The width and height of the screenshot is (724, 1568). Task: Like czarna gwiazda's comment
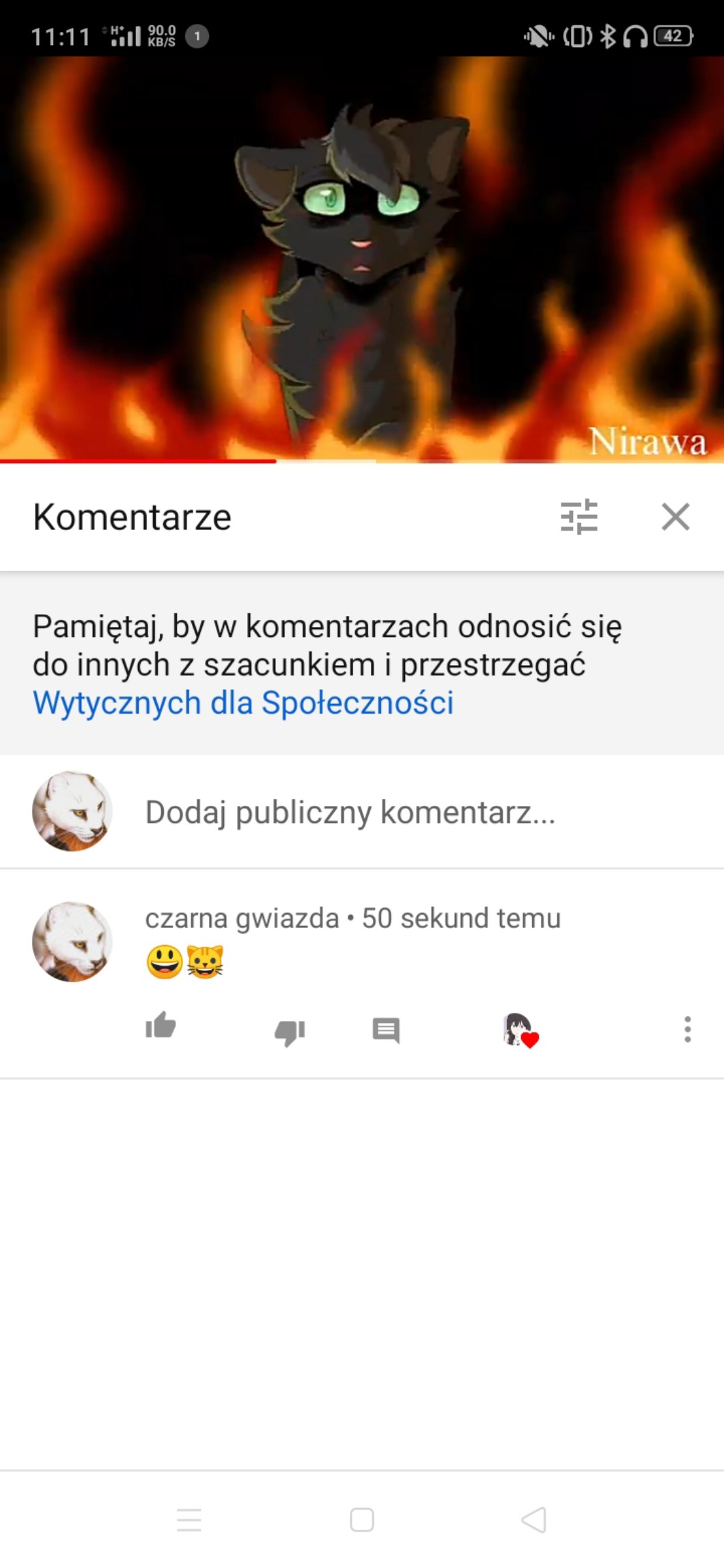point(161,1026)
